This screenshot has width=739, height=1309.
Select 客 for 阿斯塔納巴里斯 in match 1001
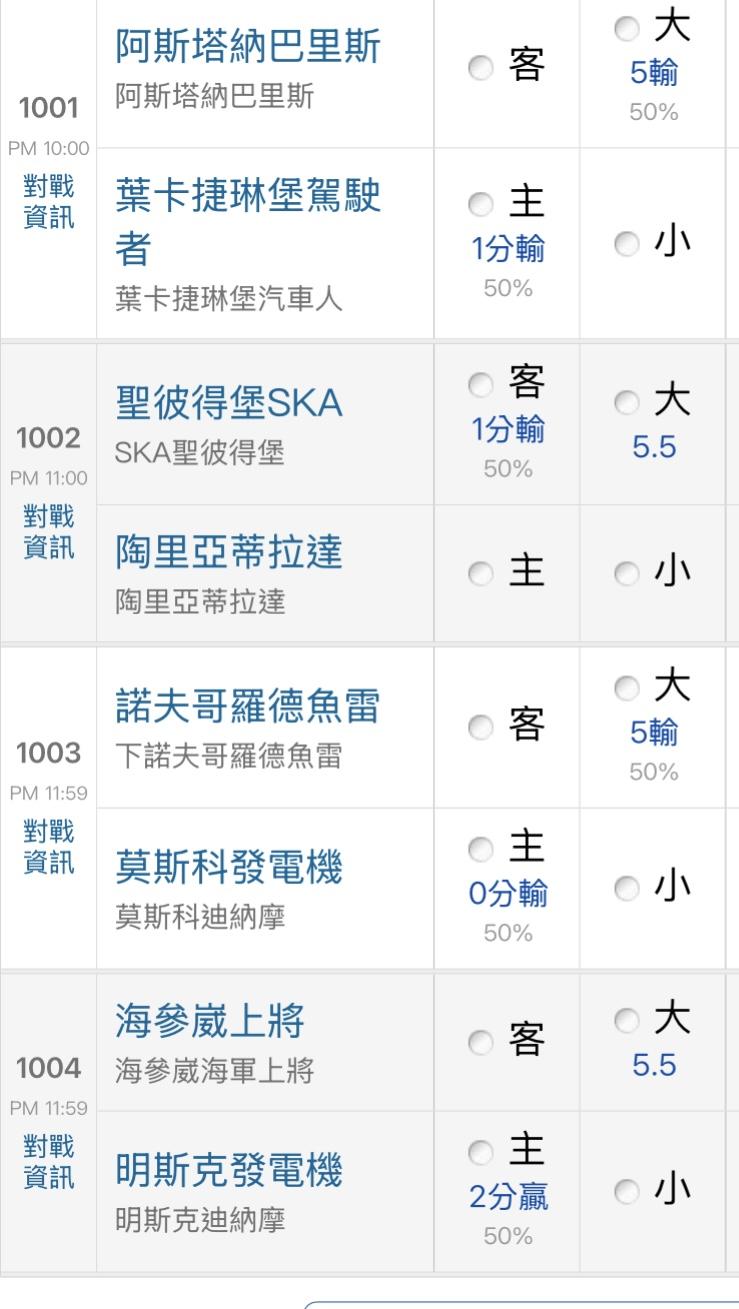[x=481, y=68]
